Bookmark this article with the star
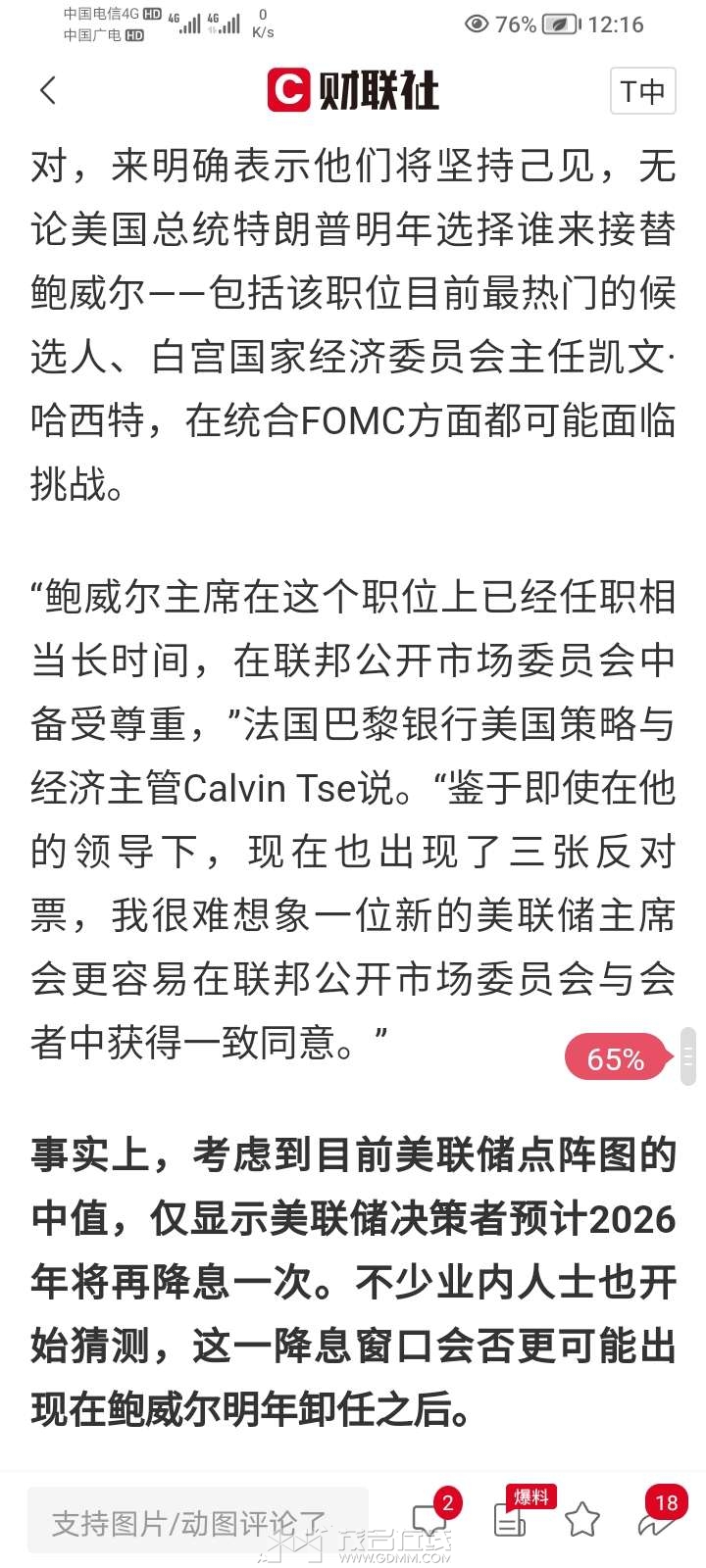 coord(582,1520)
